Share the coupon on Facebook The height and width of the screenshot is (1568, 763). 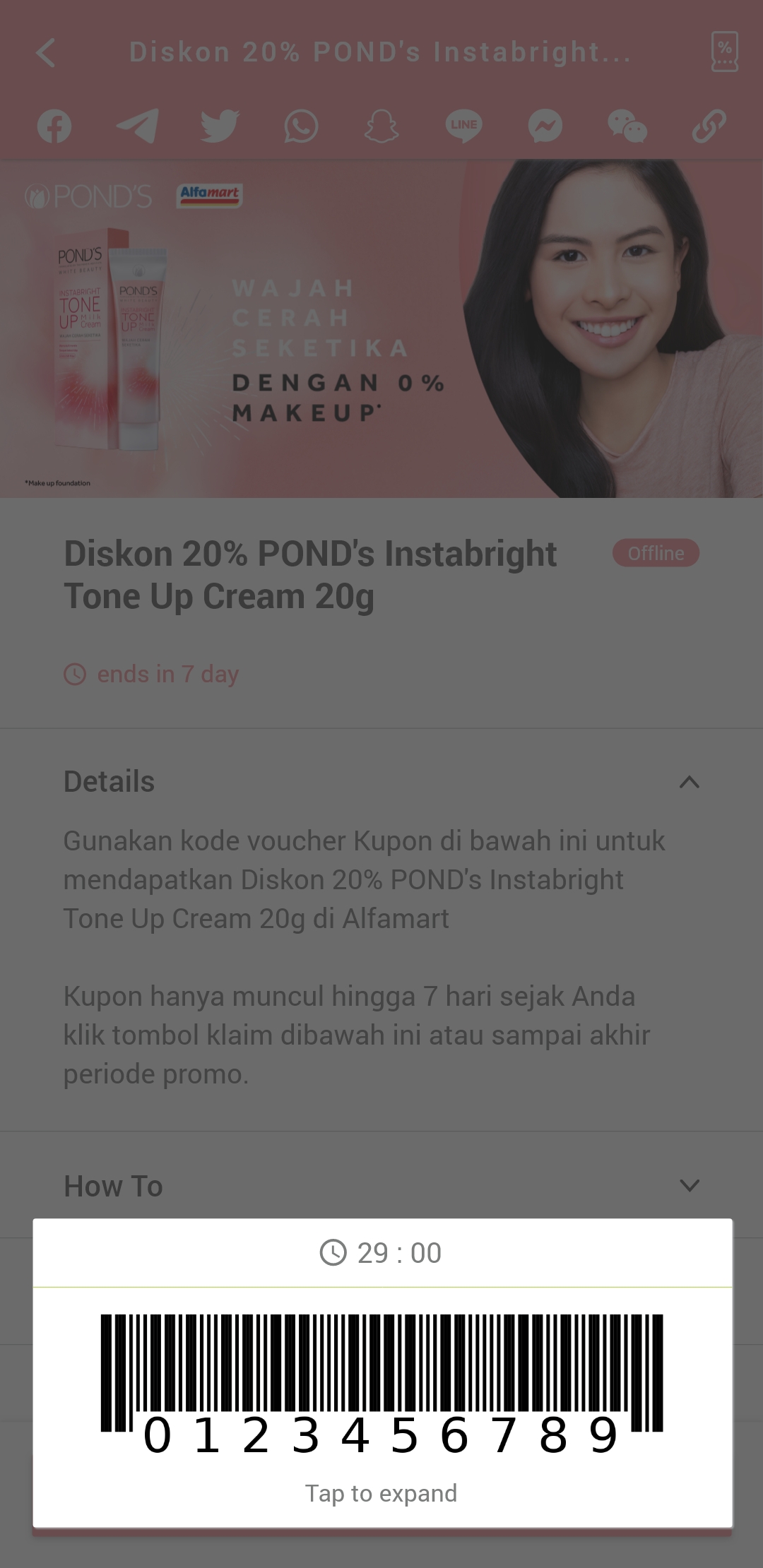[x=54, y=126]
